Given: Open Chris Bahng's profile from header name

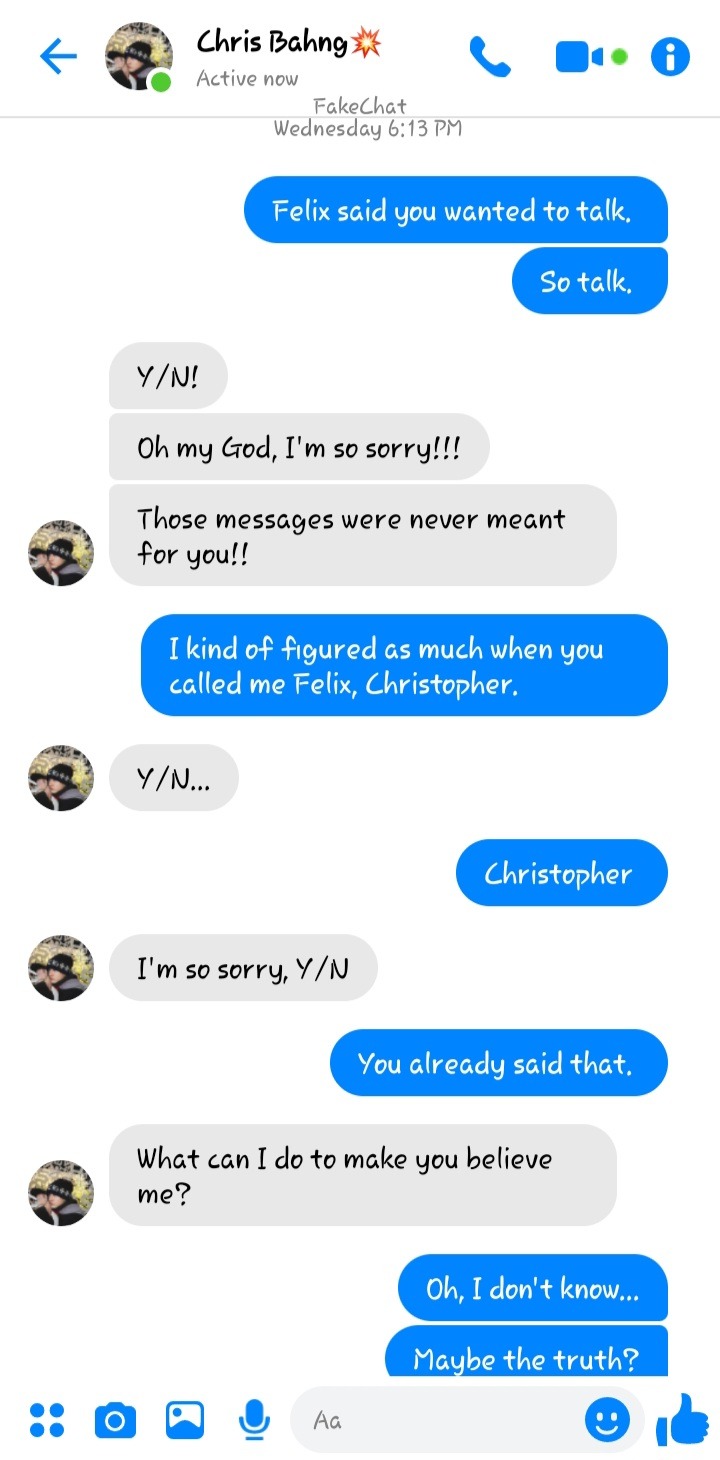Looking at the screenshot, I should click(x=273, y=43).
